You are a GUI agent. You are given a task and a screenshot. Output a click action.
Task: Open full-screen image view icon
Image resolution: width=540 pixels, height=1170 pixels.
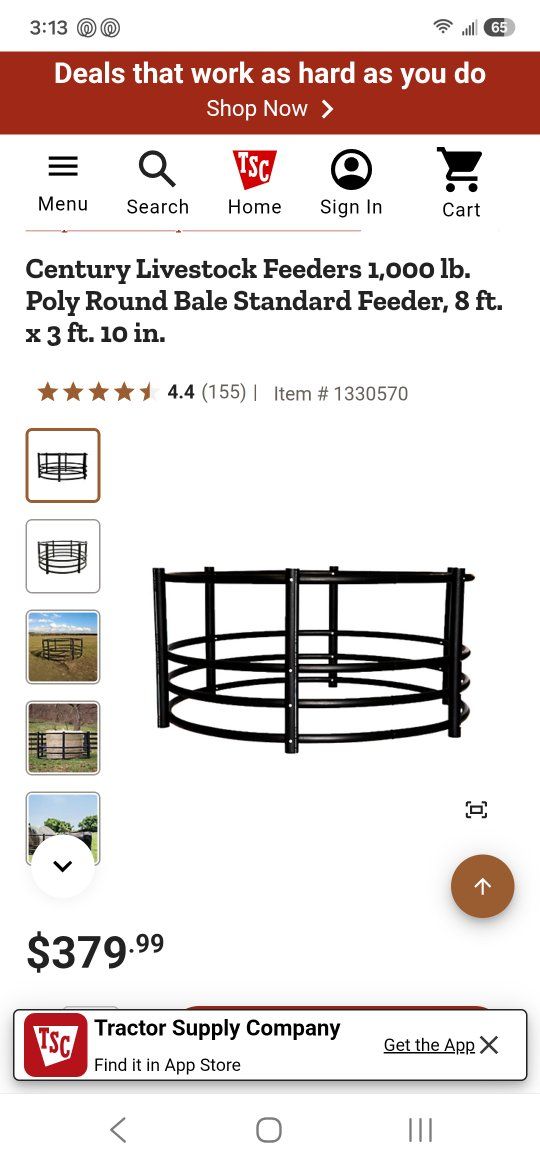pos(476,810)
